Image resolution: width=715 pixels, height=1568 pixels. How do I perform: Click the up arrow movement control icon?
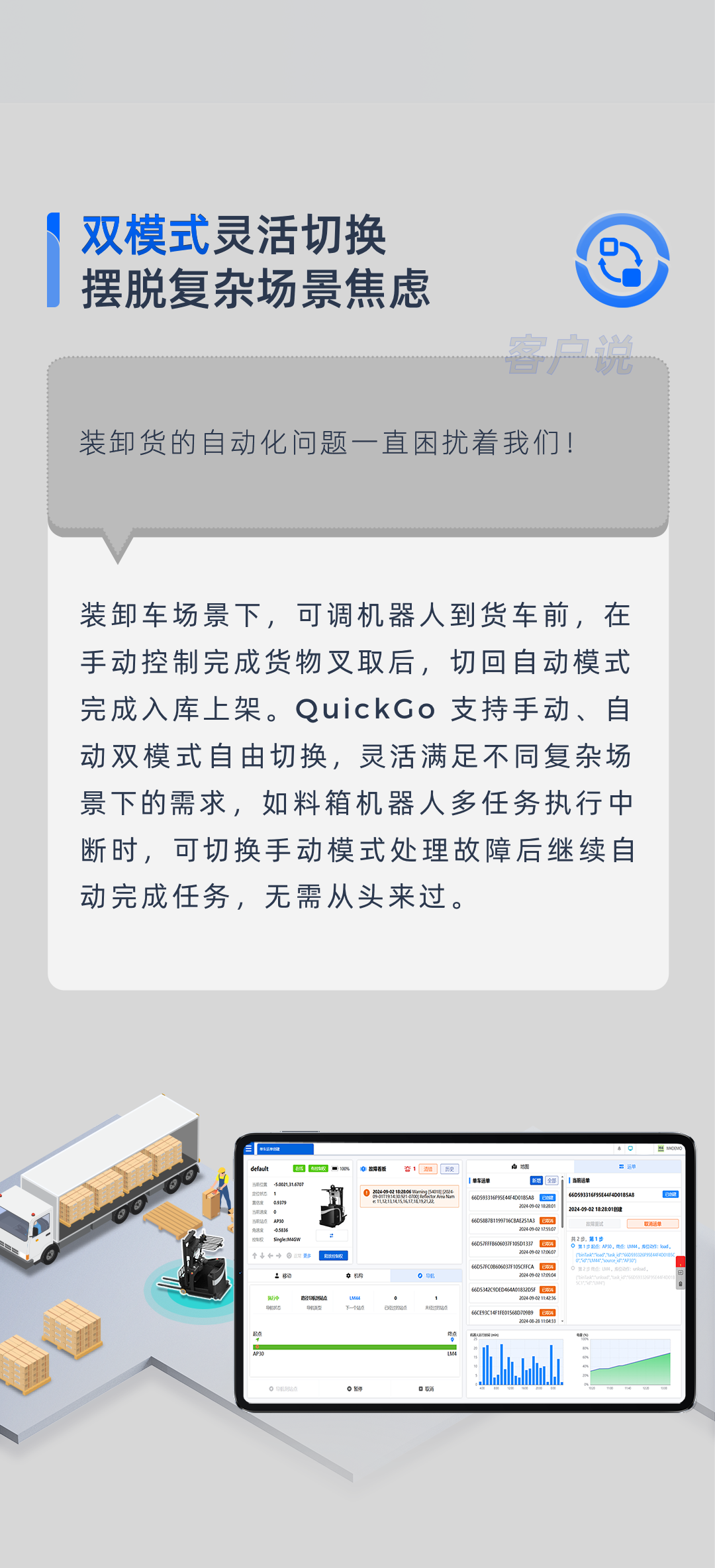254,1255
